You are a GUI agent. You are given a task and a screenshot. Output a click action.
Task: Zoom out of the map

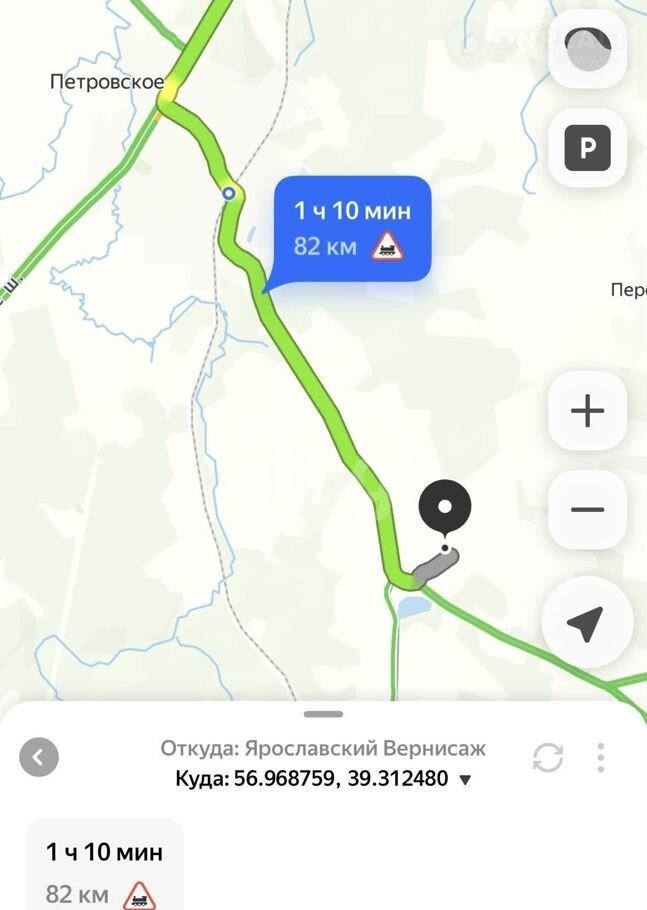[x=588, y=509]
